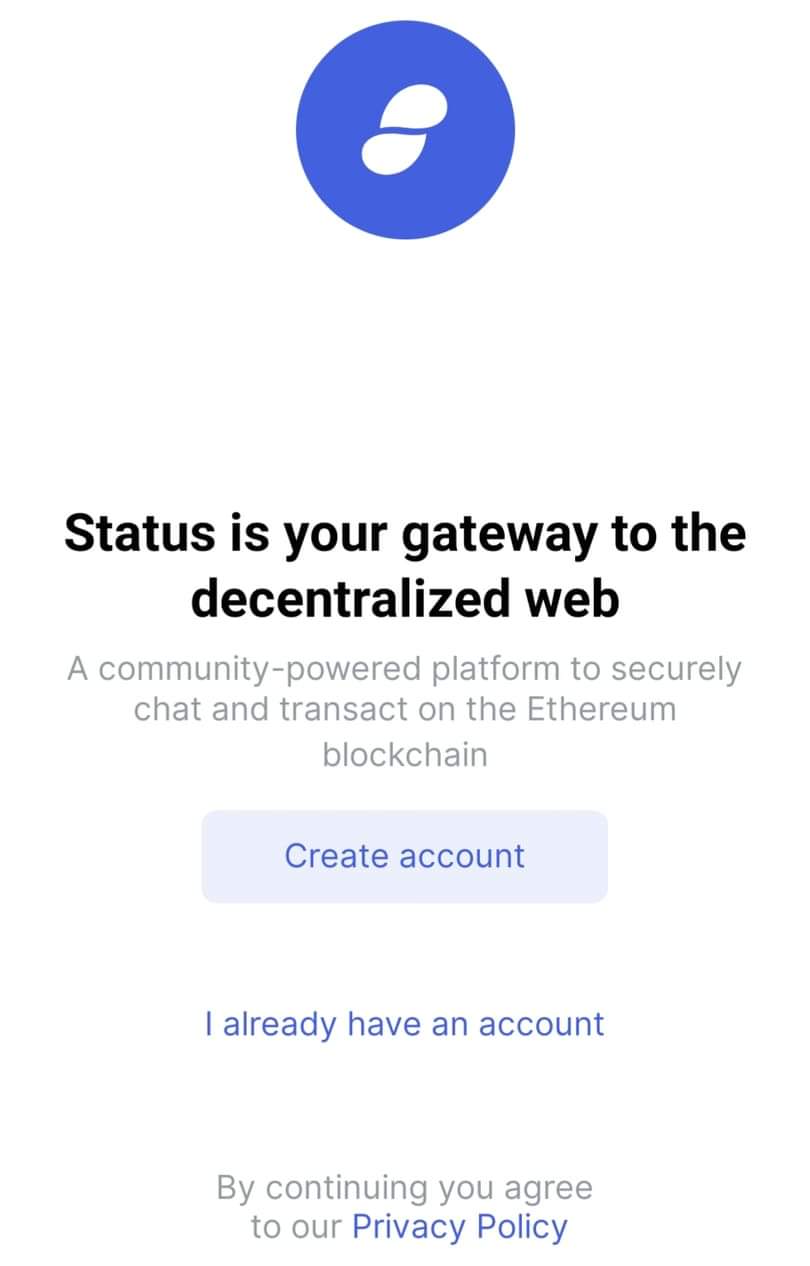The width and height of the screenshot is (810, 1266).
Task: Open the Privacy Policy link
Action: click(x=460, y=1226)
